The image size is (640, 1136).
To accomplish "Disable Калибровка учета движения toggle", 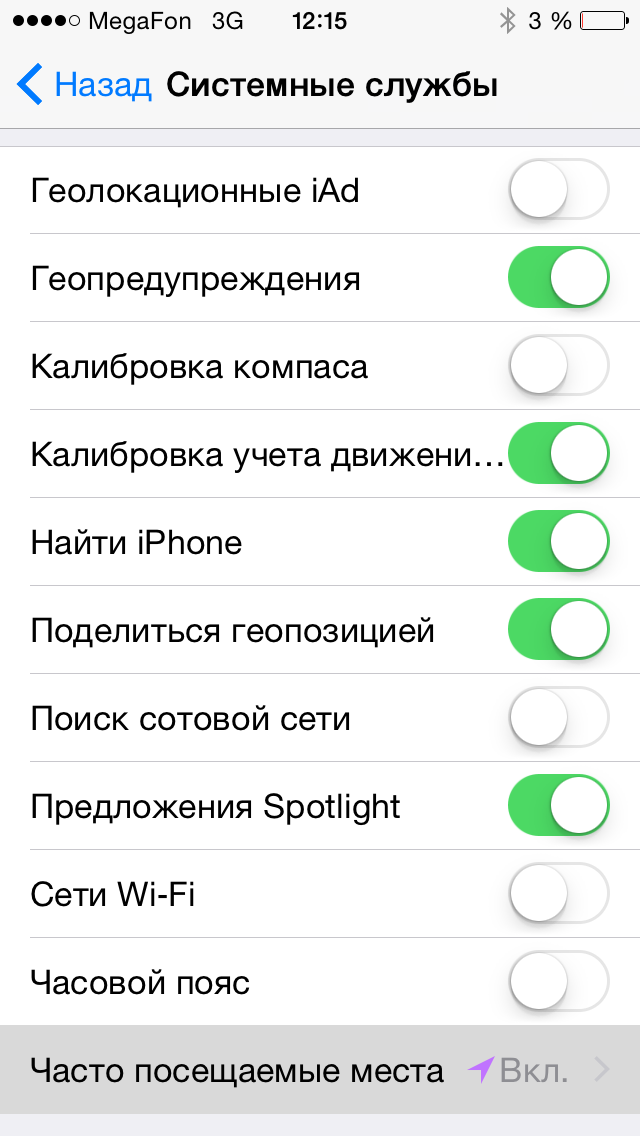I will pos(559,454).
